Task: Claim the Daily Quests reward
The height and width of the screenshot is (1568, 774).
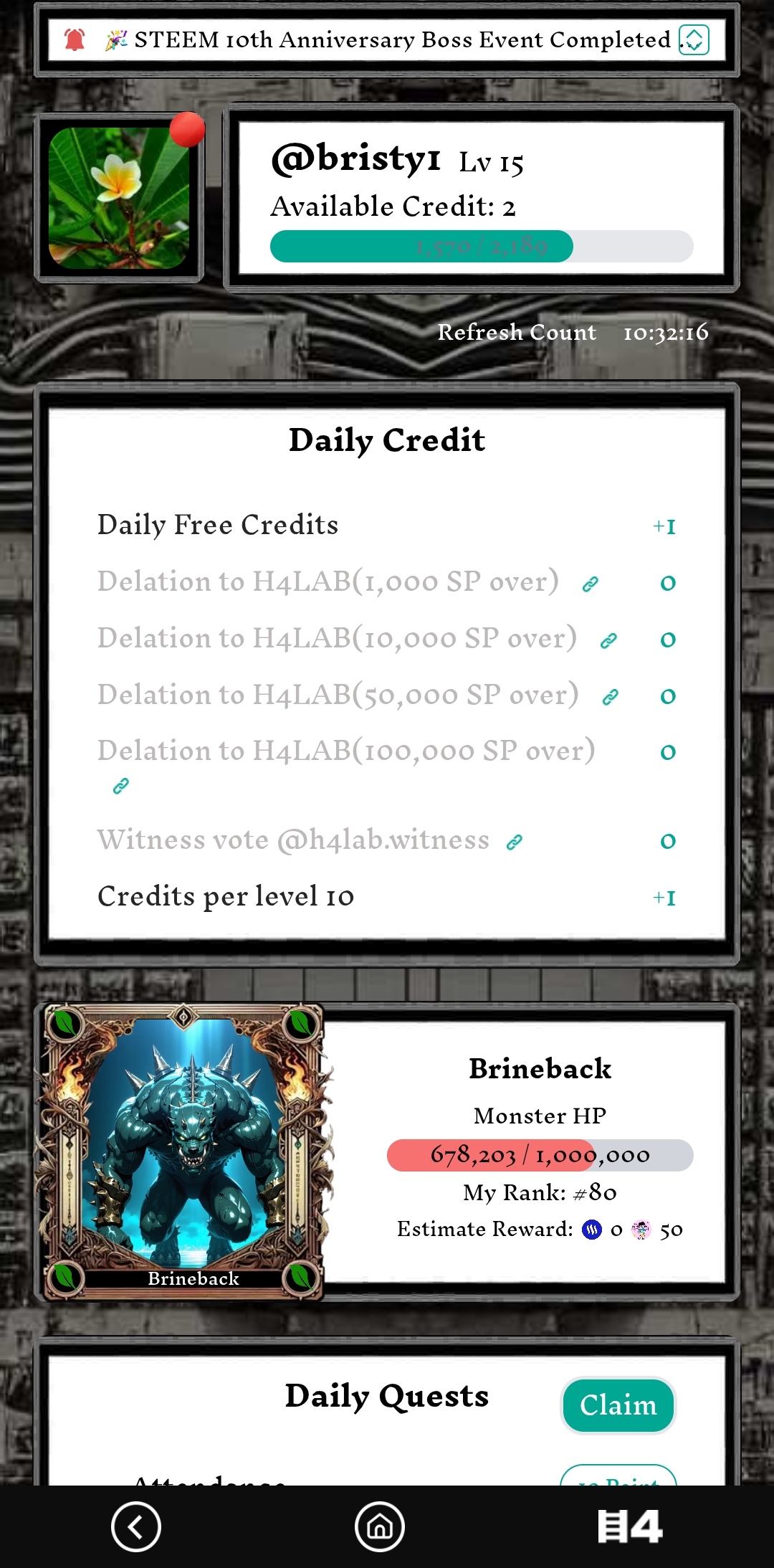Action: click(x=618, y=1405)
